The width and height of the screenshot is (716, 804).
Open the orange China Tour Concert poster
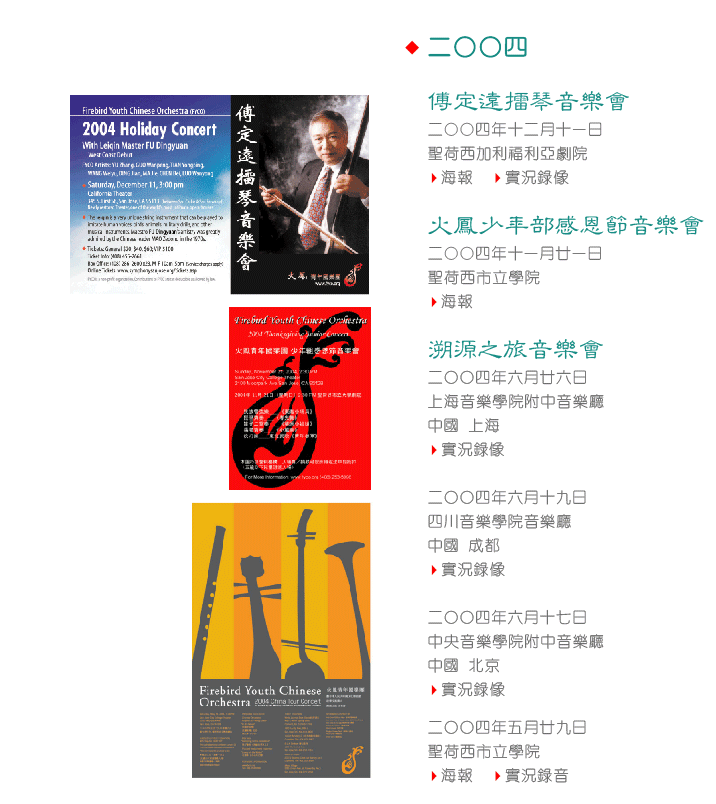281,640
